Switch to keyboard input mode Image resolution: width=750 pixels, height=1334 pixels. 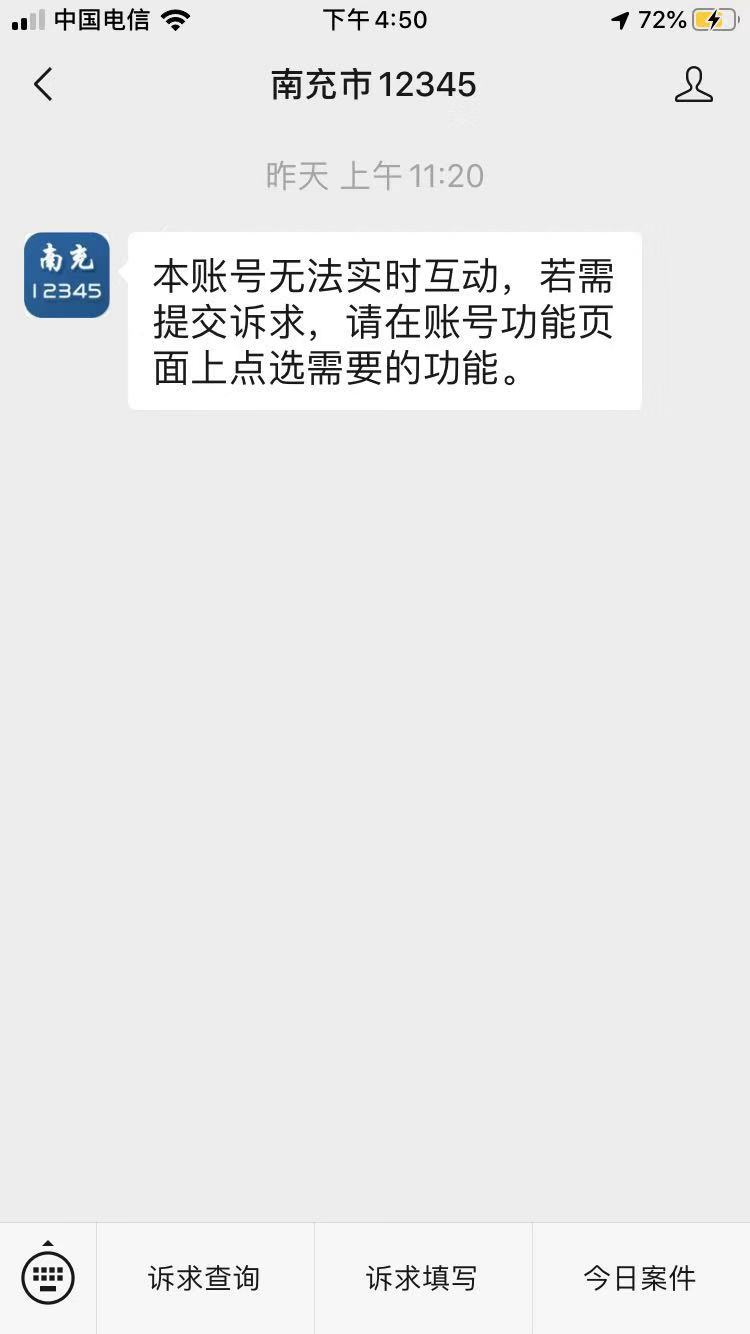click(48, 1276)
